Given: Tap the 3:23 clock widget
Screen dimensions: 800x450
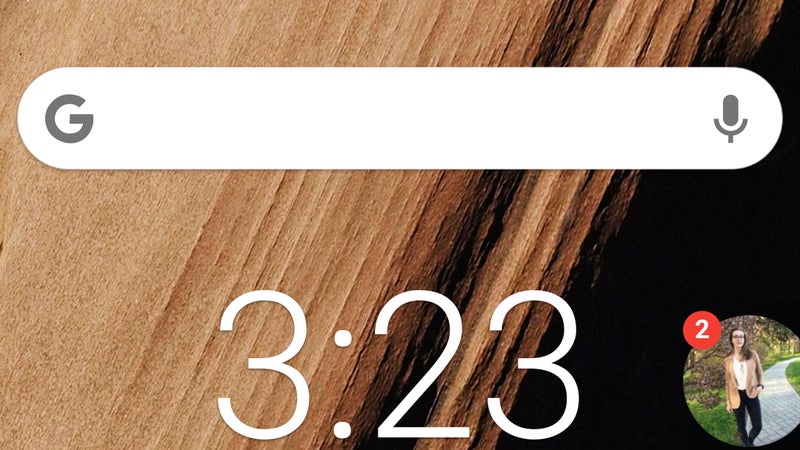Looking at the screenshot, I should coord(398,364).
